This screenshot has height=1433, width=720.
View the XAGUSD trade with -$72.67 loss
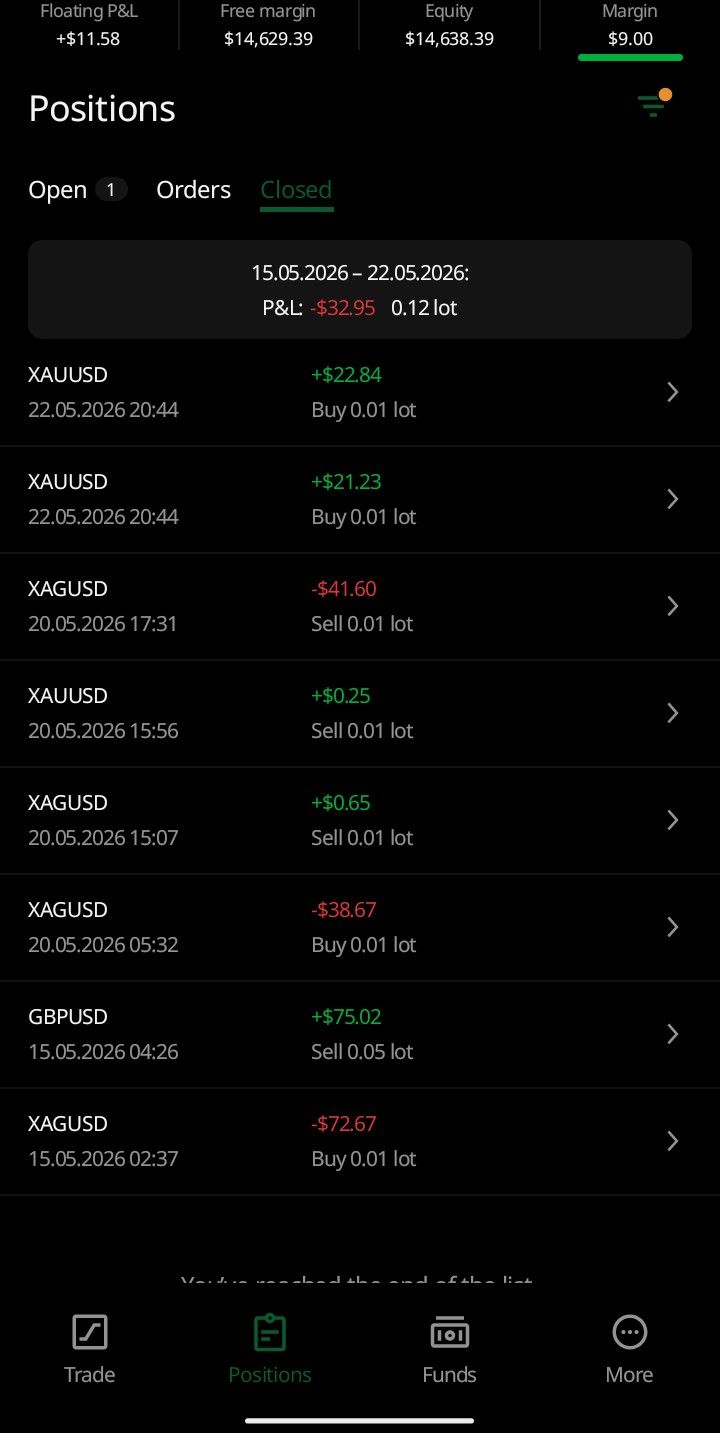click(360, 1142)
